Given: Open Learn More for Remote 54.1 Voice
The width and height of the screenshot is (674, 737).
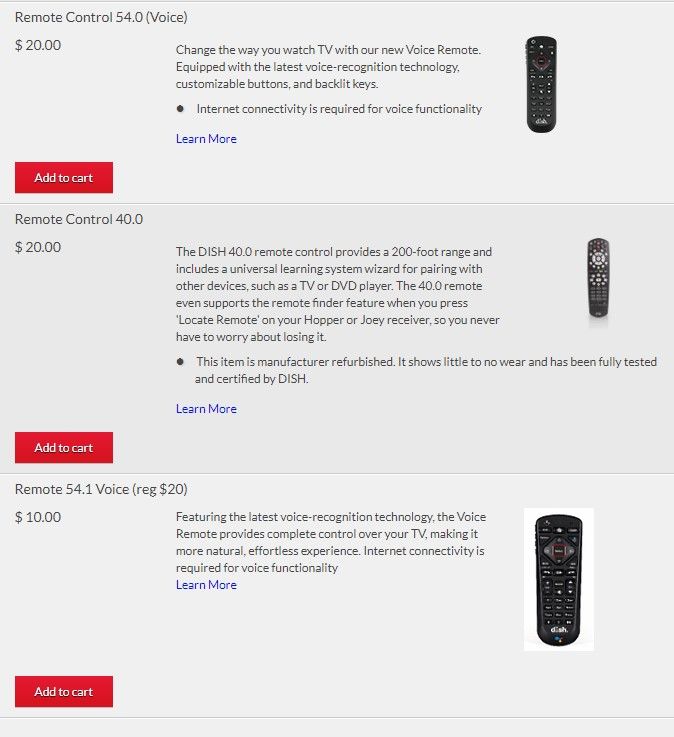Looking at the screenshot, I should click(206, 585).
